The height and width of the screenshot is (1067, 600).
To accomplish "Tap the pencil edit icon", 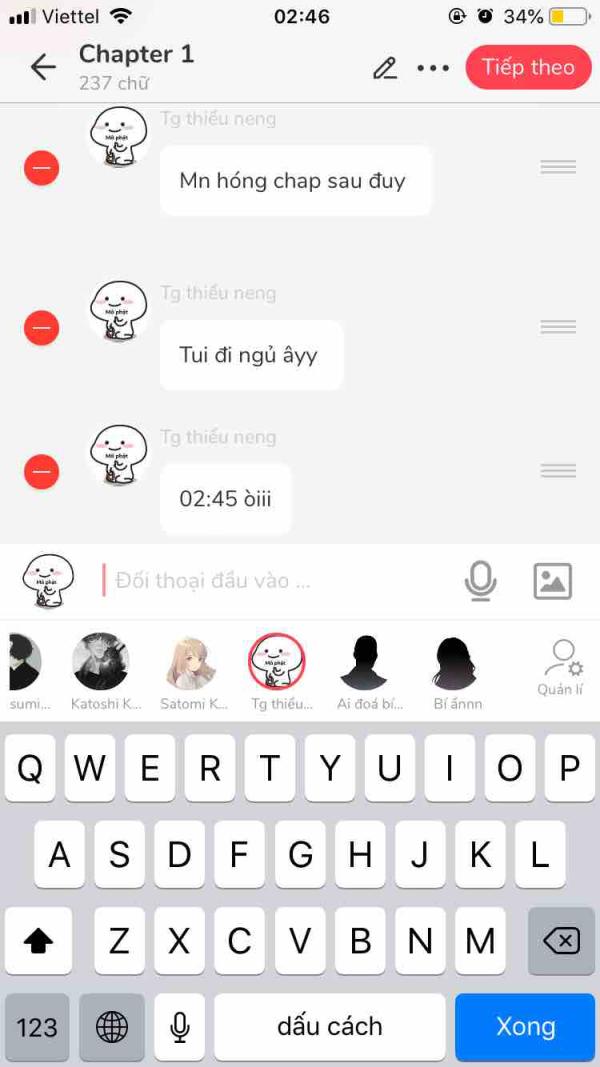I will tap(385, 68).
